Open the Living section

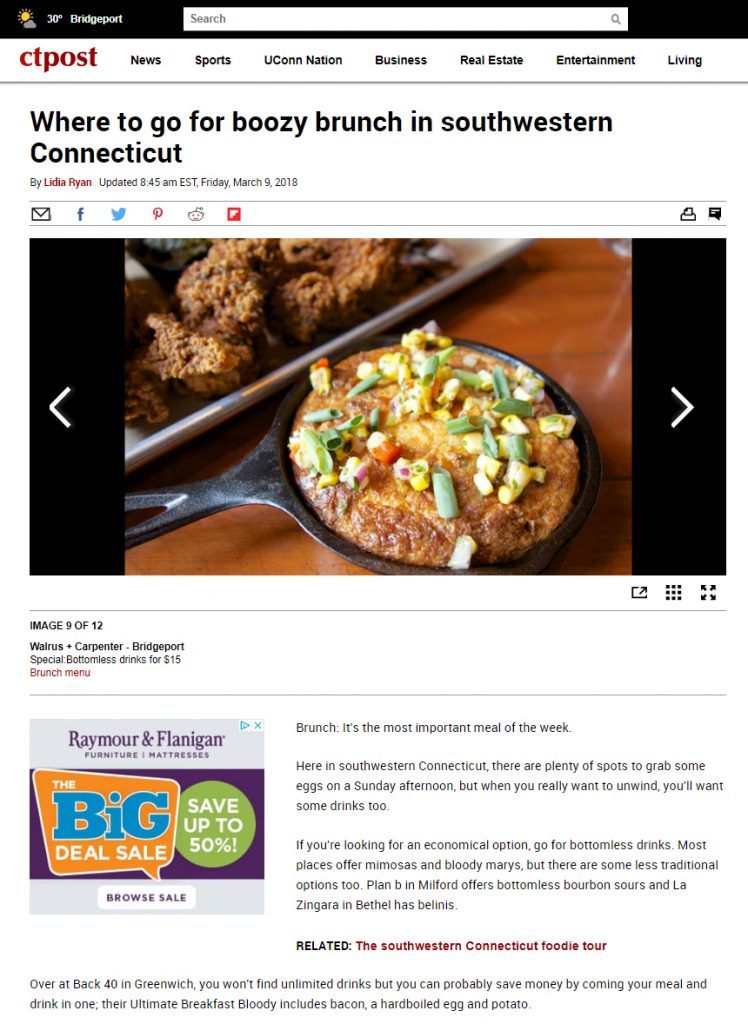[684, 60]
